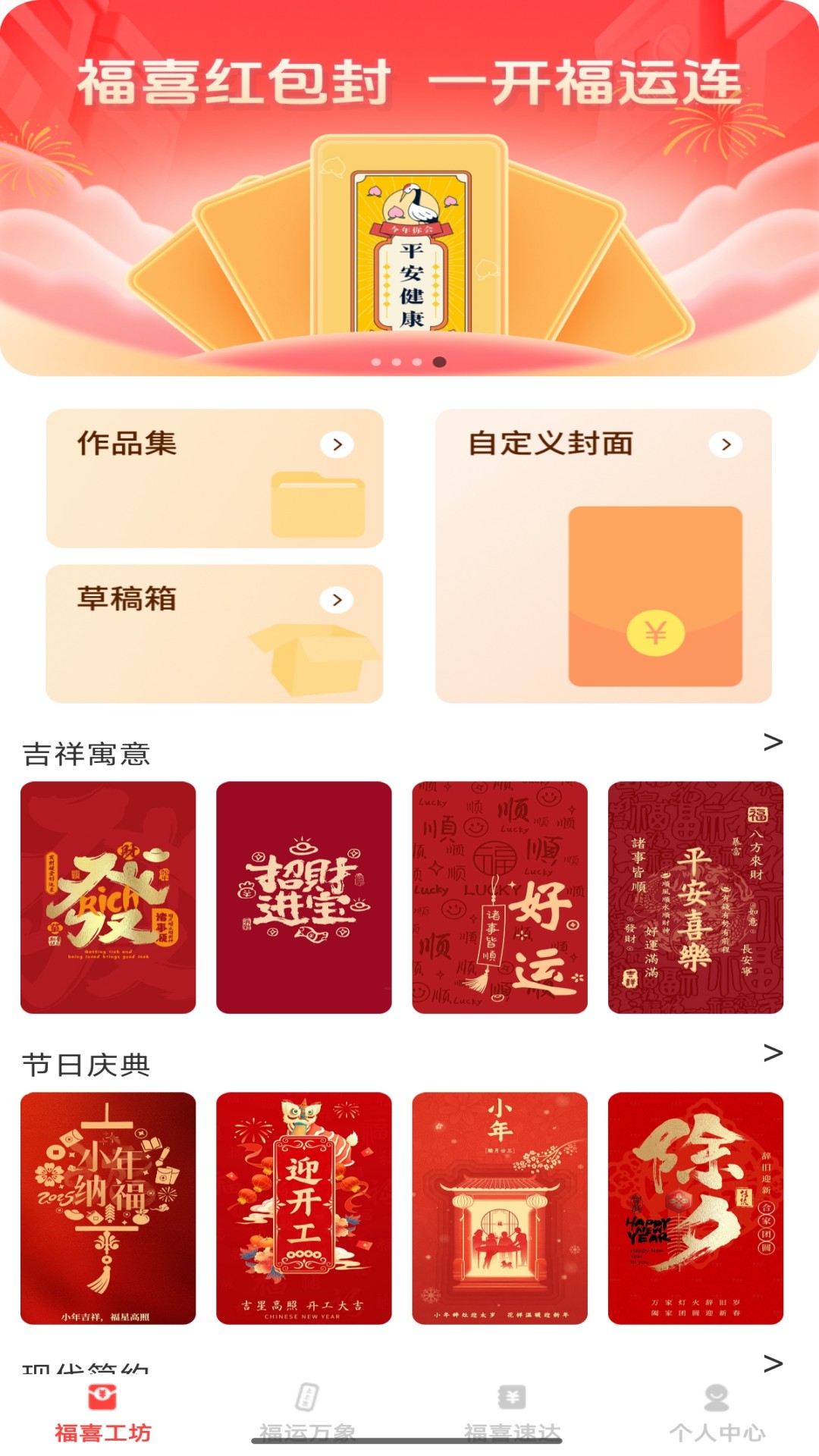Open the 草稿箱 card

coord(215,634)
